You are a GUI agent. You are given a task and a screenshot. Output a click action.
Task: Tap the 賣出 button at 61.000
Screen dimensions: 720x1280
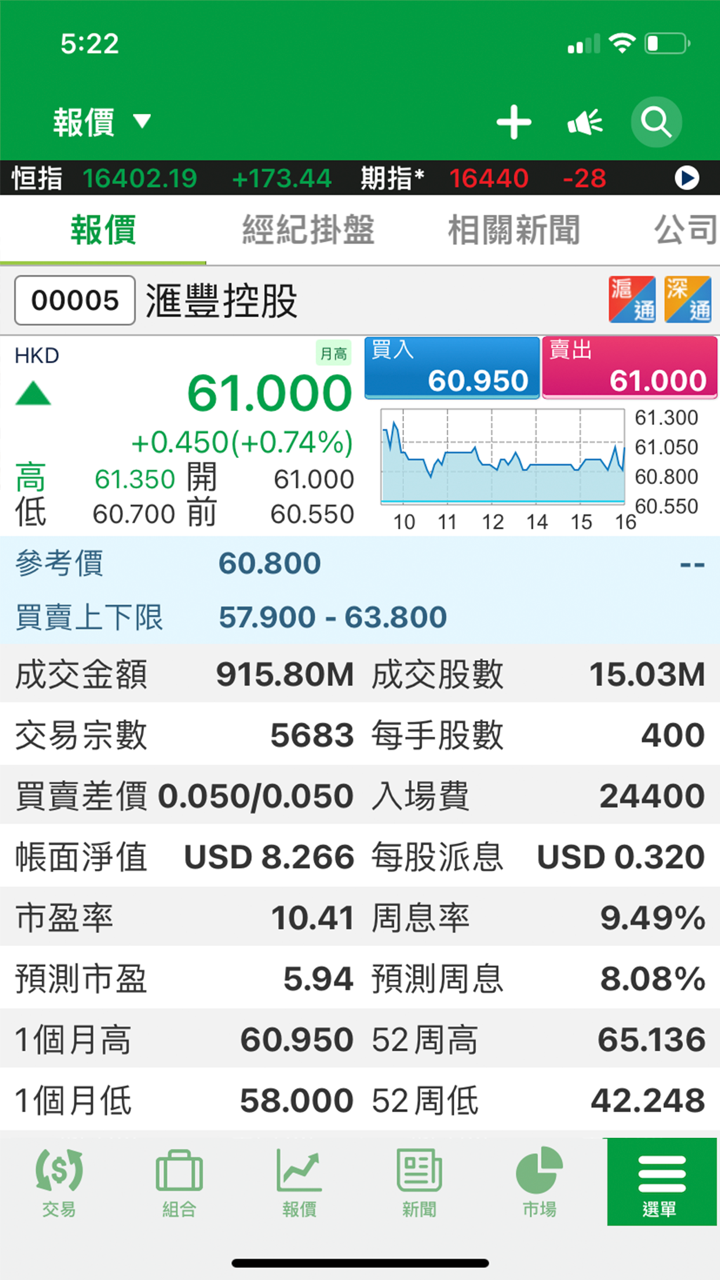629,367
